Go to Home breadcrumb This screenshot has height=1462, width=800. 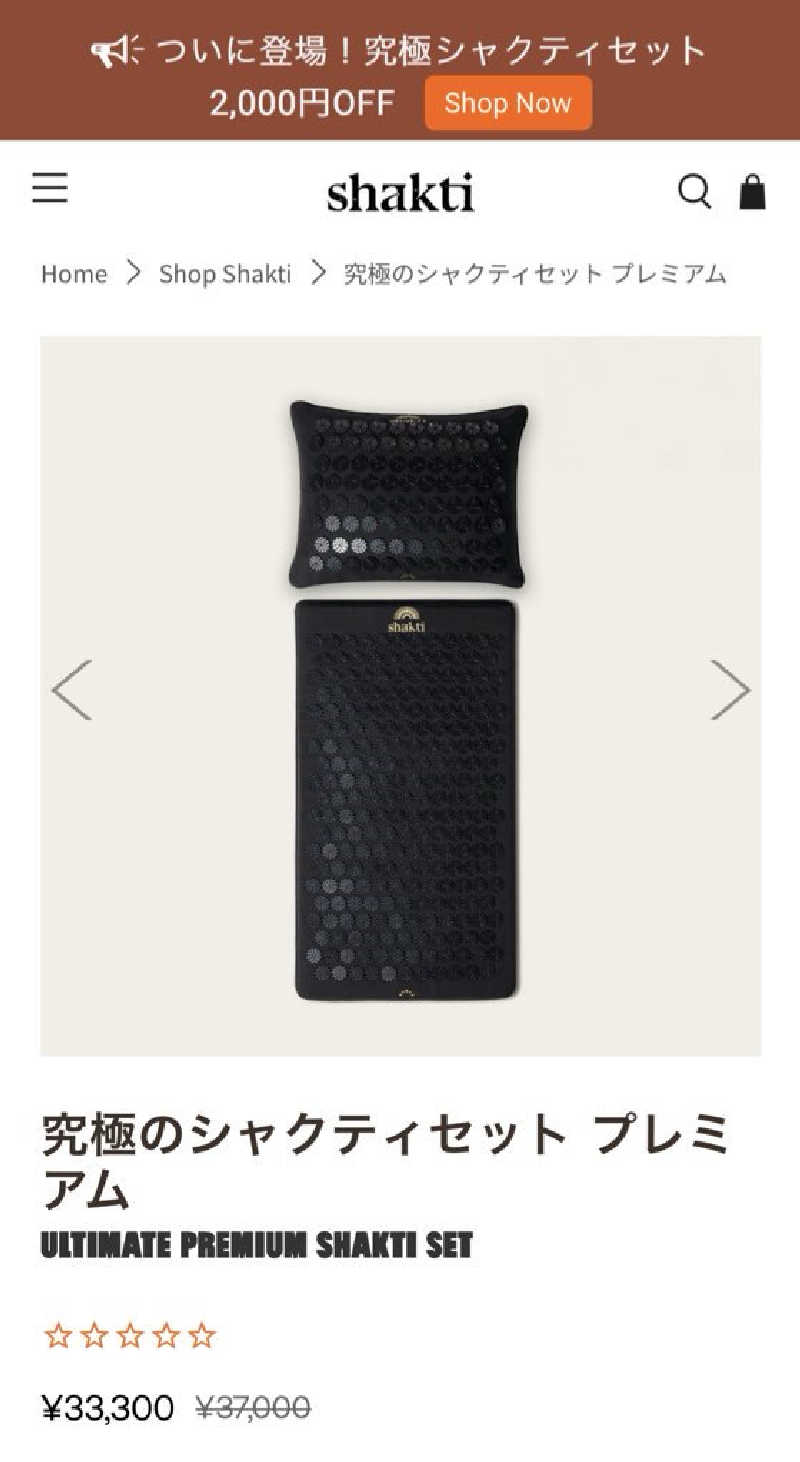coord(74,274)
